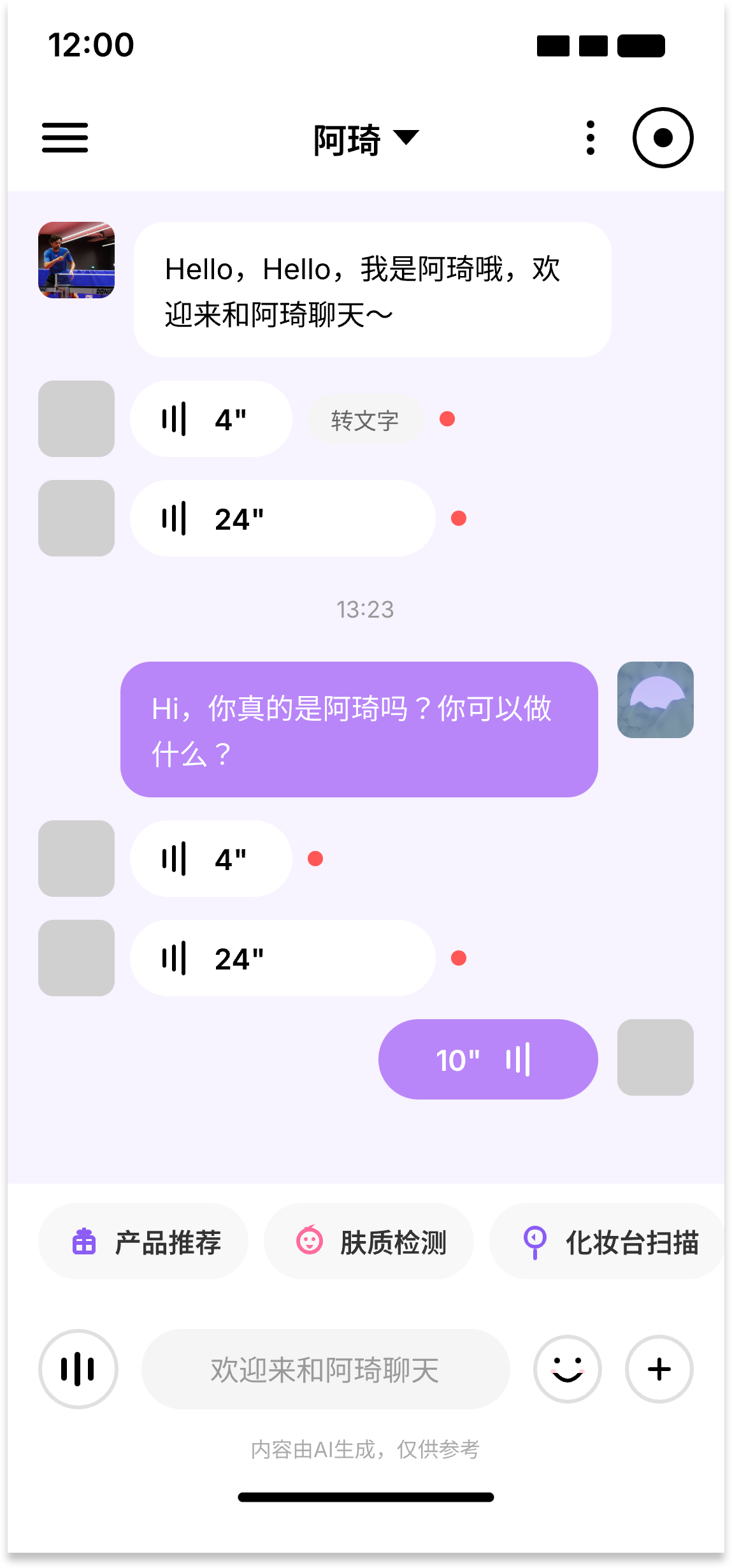Toggle the red unread dot beside the 24" voice message
This screenshot has width=732, height=1568.
pos(458,518)
